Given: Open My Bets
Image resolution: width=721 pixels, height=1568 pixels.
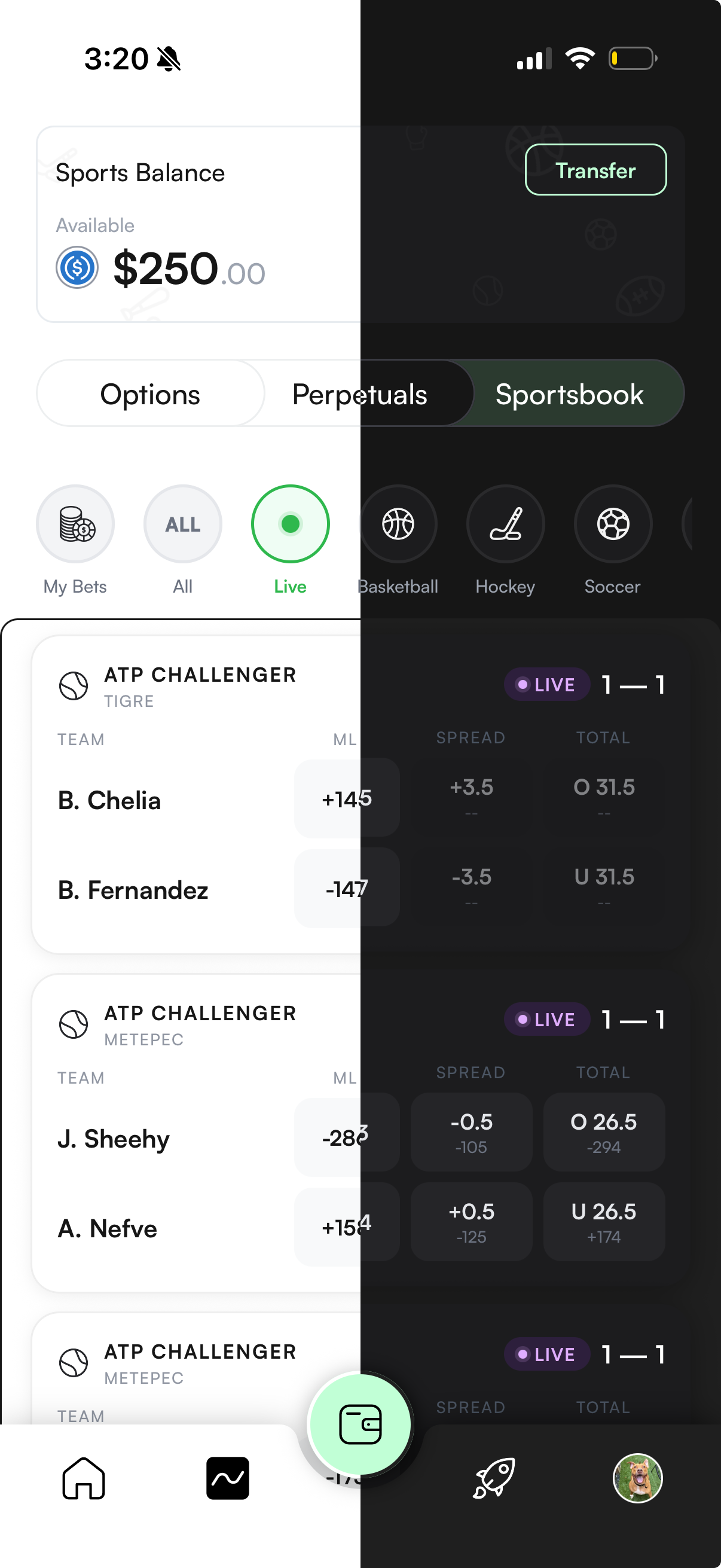Looking at the screenshot, I should click(75, 524).
